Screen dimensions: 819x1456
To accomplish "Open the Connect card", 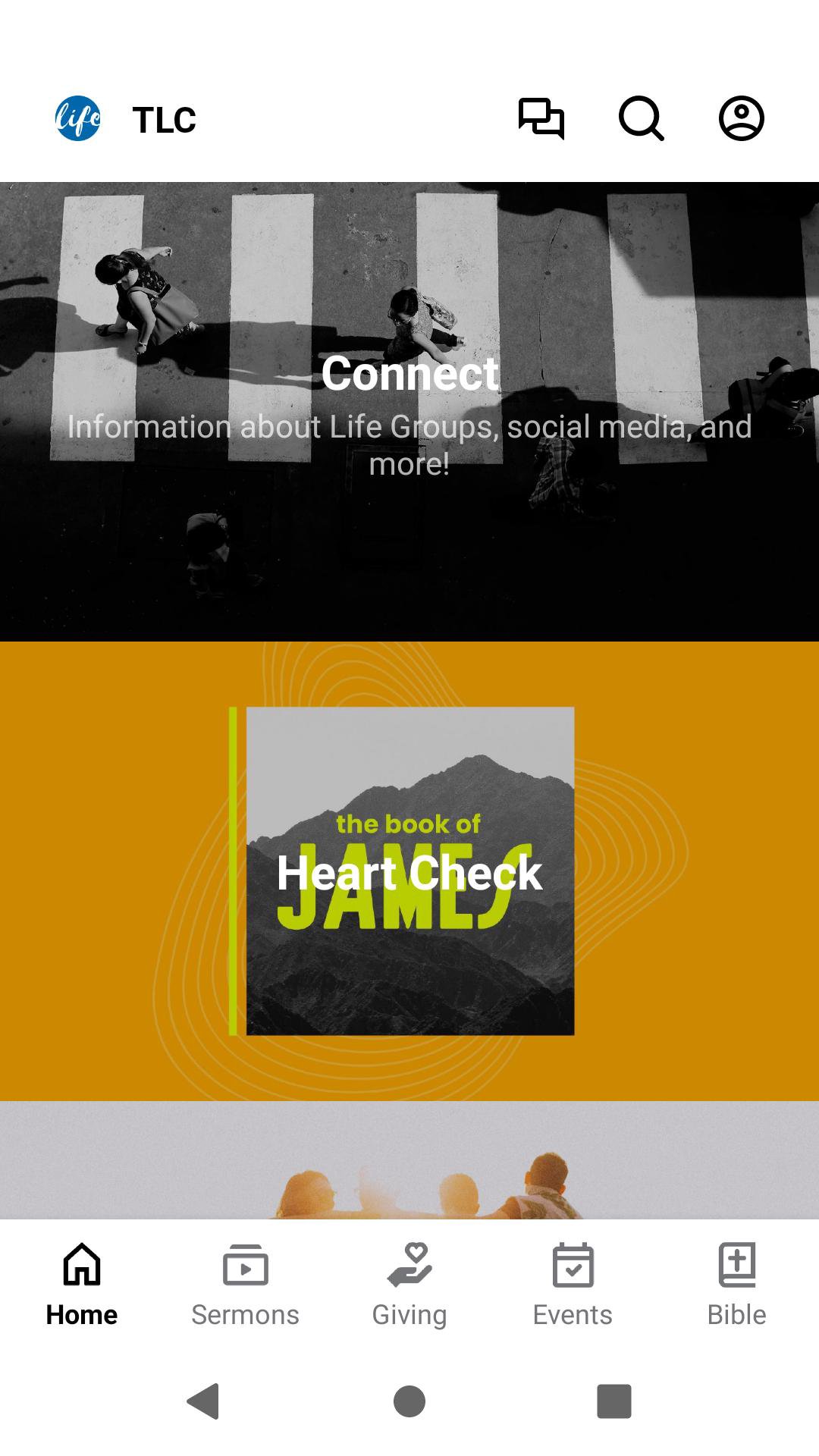I will [x=409, y=411].
